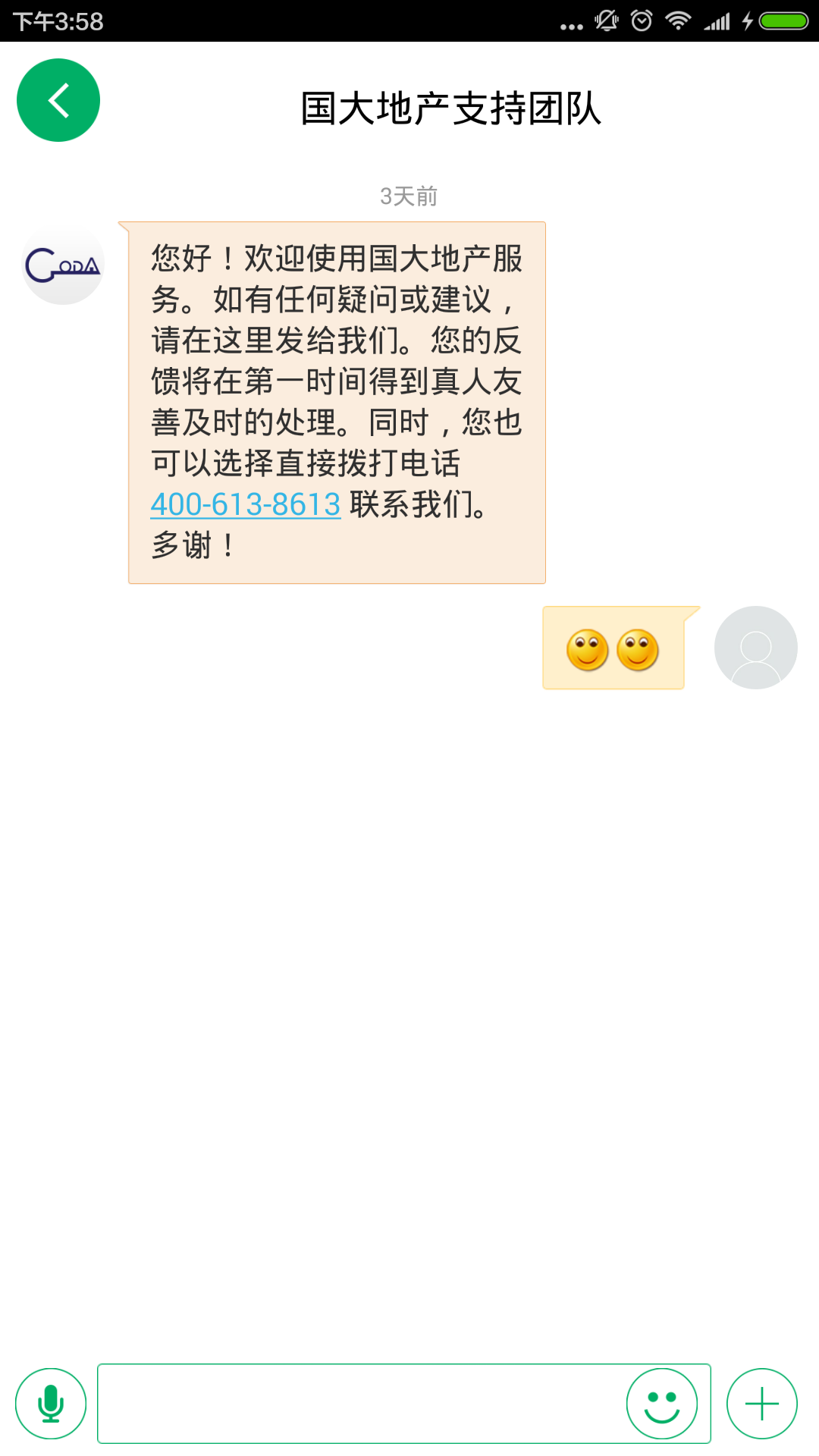
Task: Go back using the green arrow button
Action: (58, 100)
